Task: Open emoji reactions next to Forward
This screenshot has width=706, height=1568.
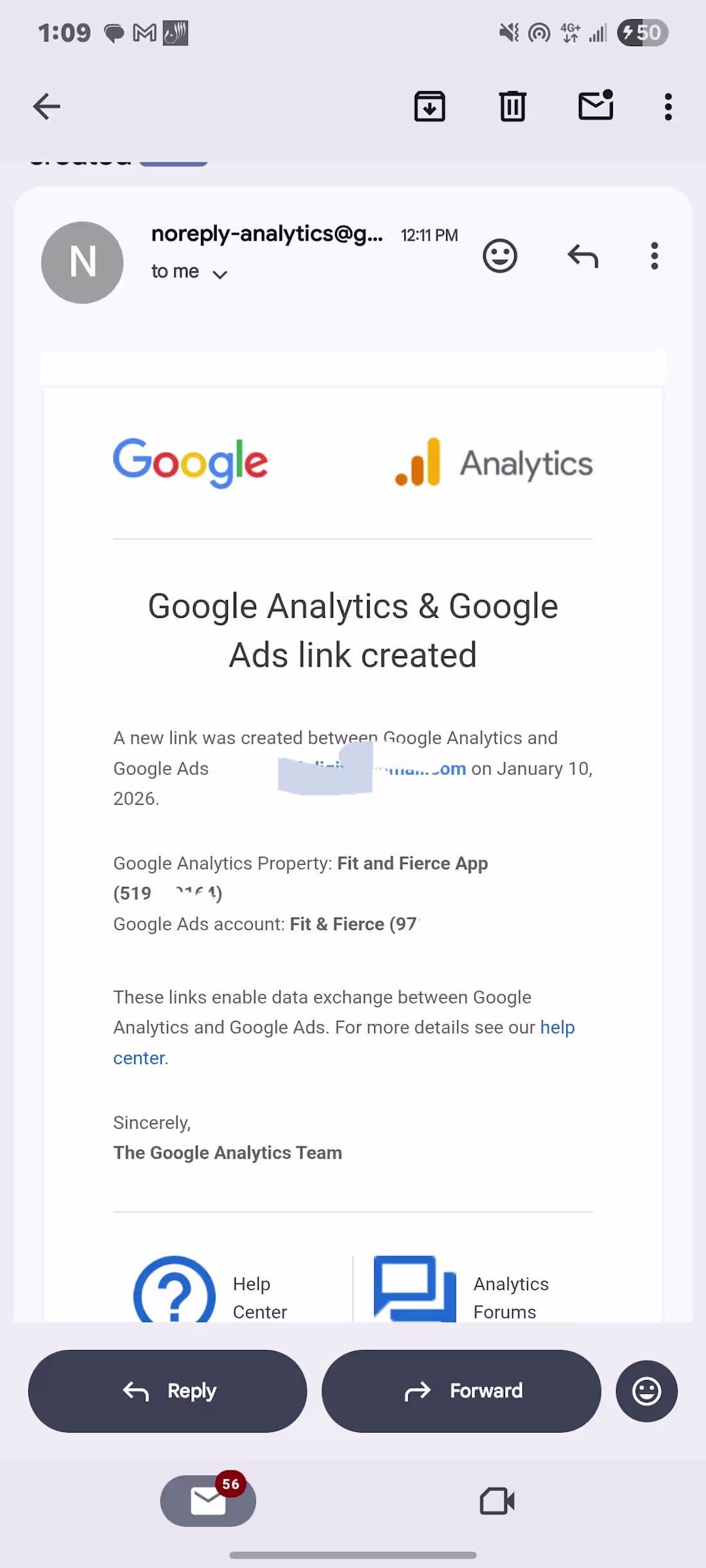Action: coord(646,1391)
